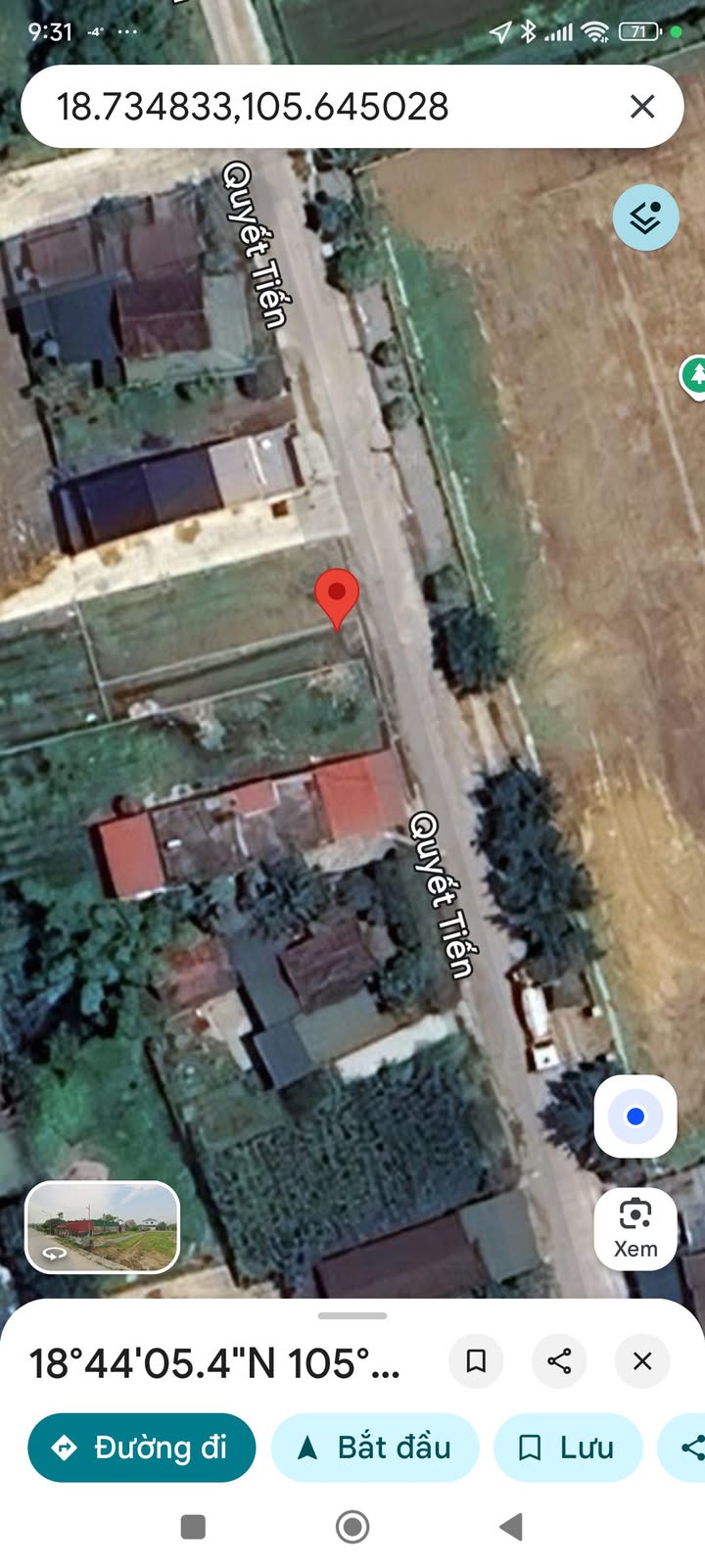Go to the phone's home screen
The height and width of the screenshot is (1568, 705).
coord(352,1526)
